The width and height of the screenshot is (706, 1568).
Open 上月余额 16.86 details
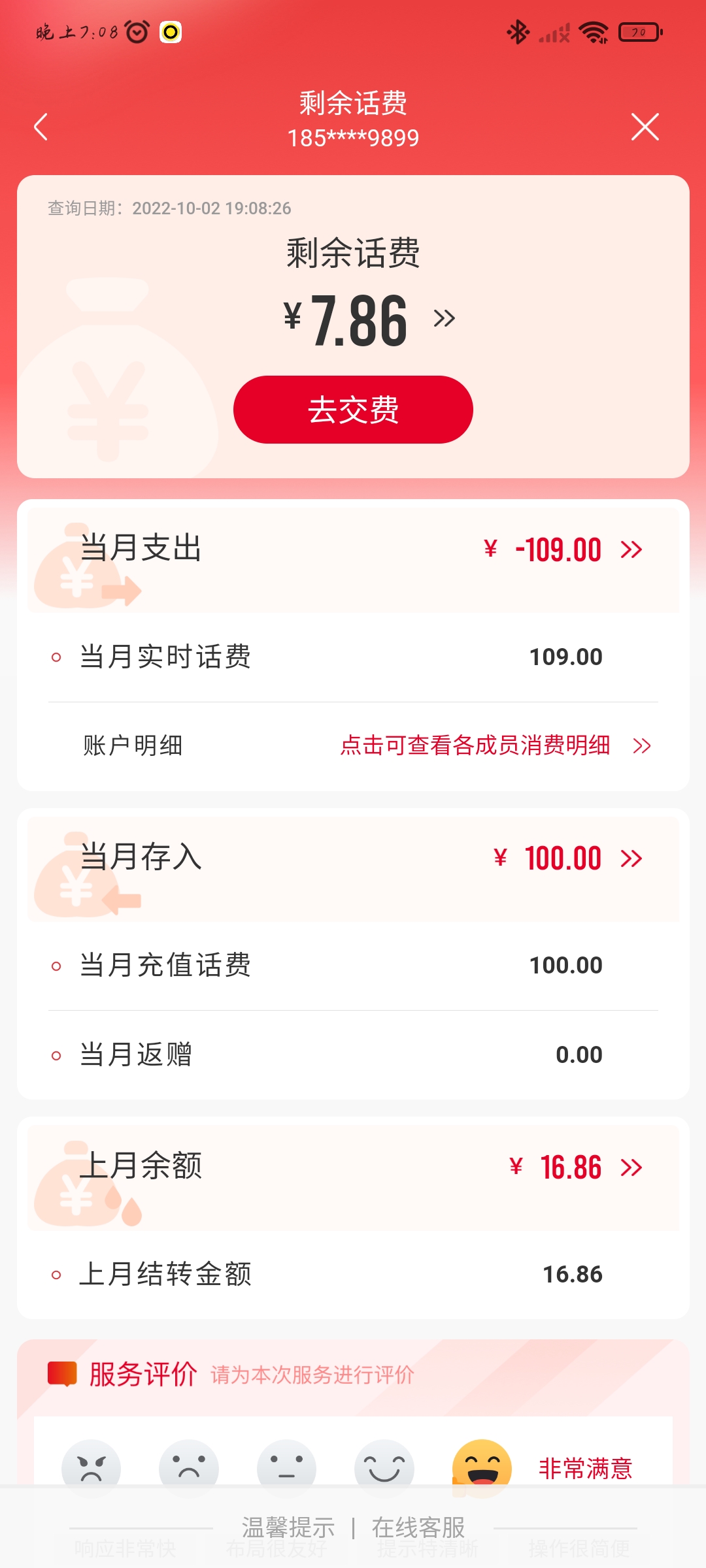[x=353, y=1168]
